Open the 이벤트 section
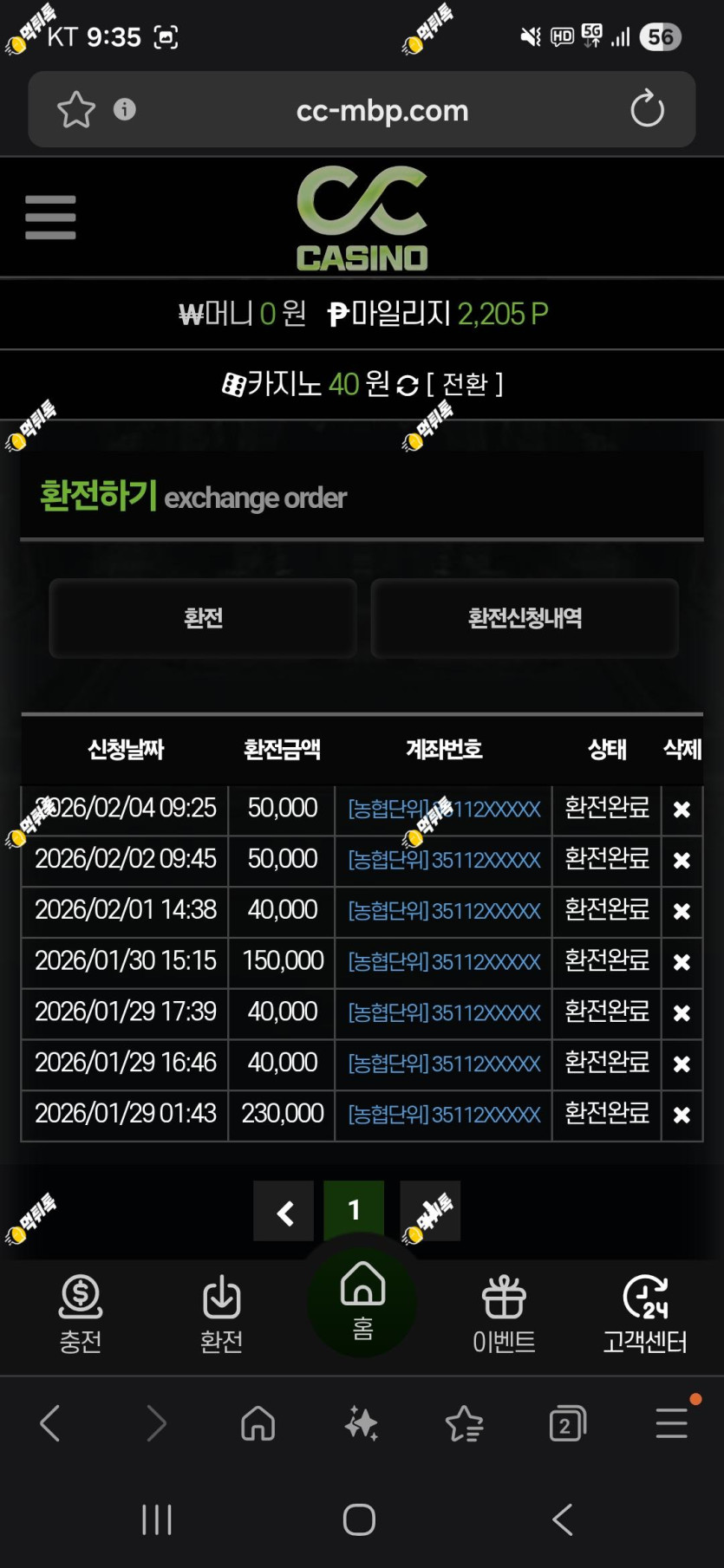Viewport: 724px width, 1568px height. pos(504,1315)
